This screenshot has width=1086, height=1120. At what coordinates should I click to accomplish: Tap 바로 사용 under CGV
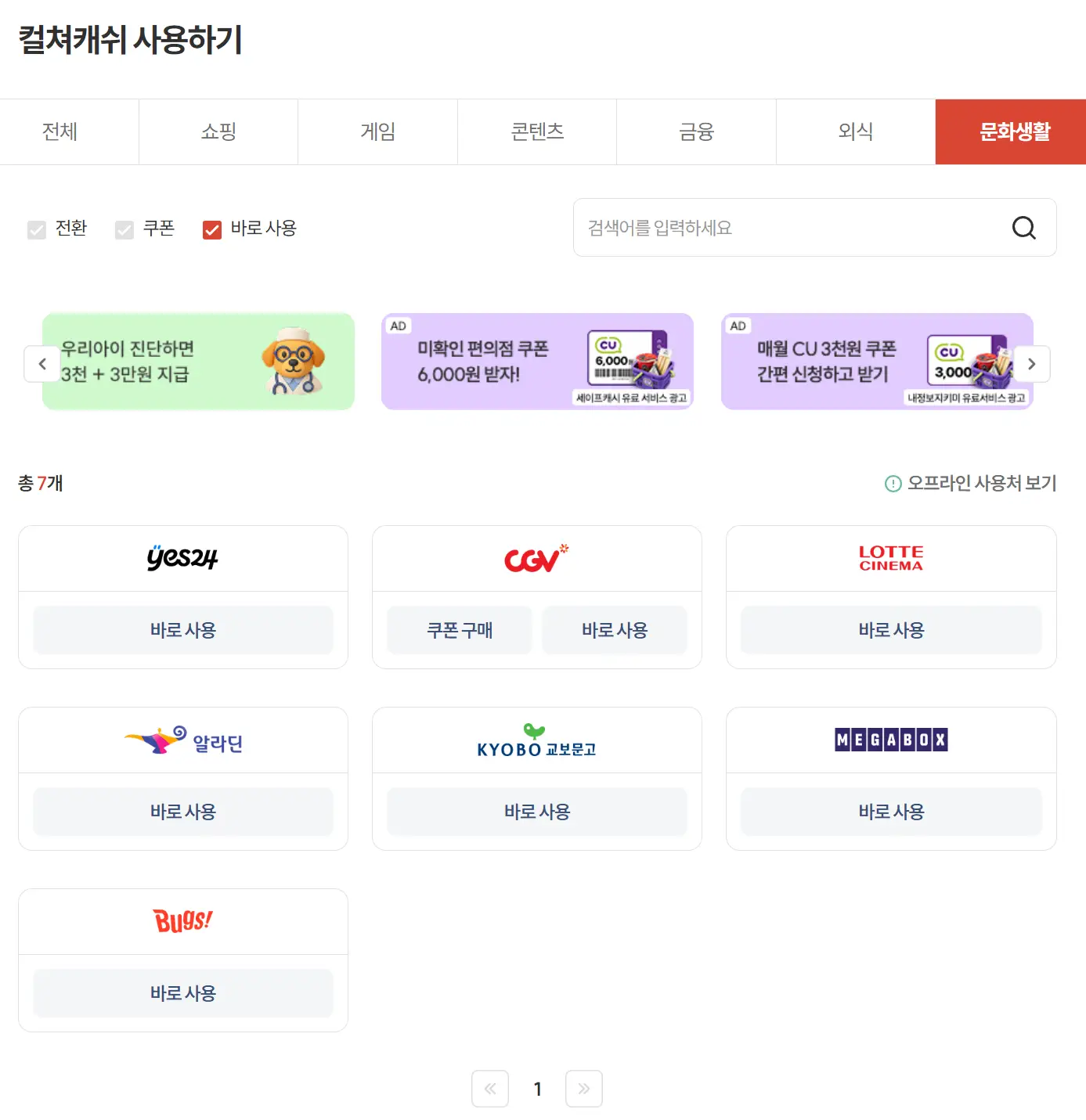pos(615,630)
